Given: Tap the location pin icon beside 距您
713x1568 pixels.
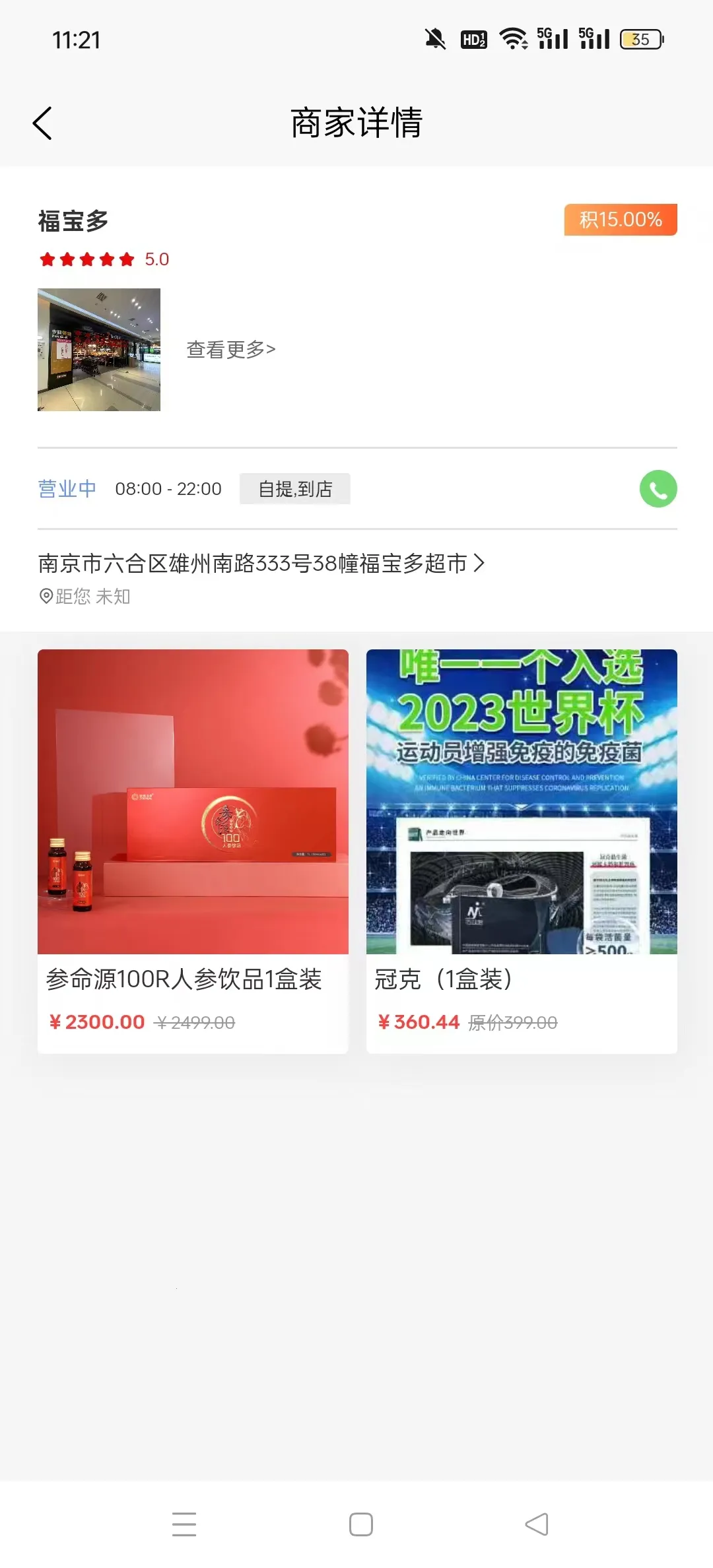Looking at the screenshot, I should (x=46, y=597).
